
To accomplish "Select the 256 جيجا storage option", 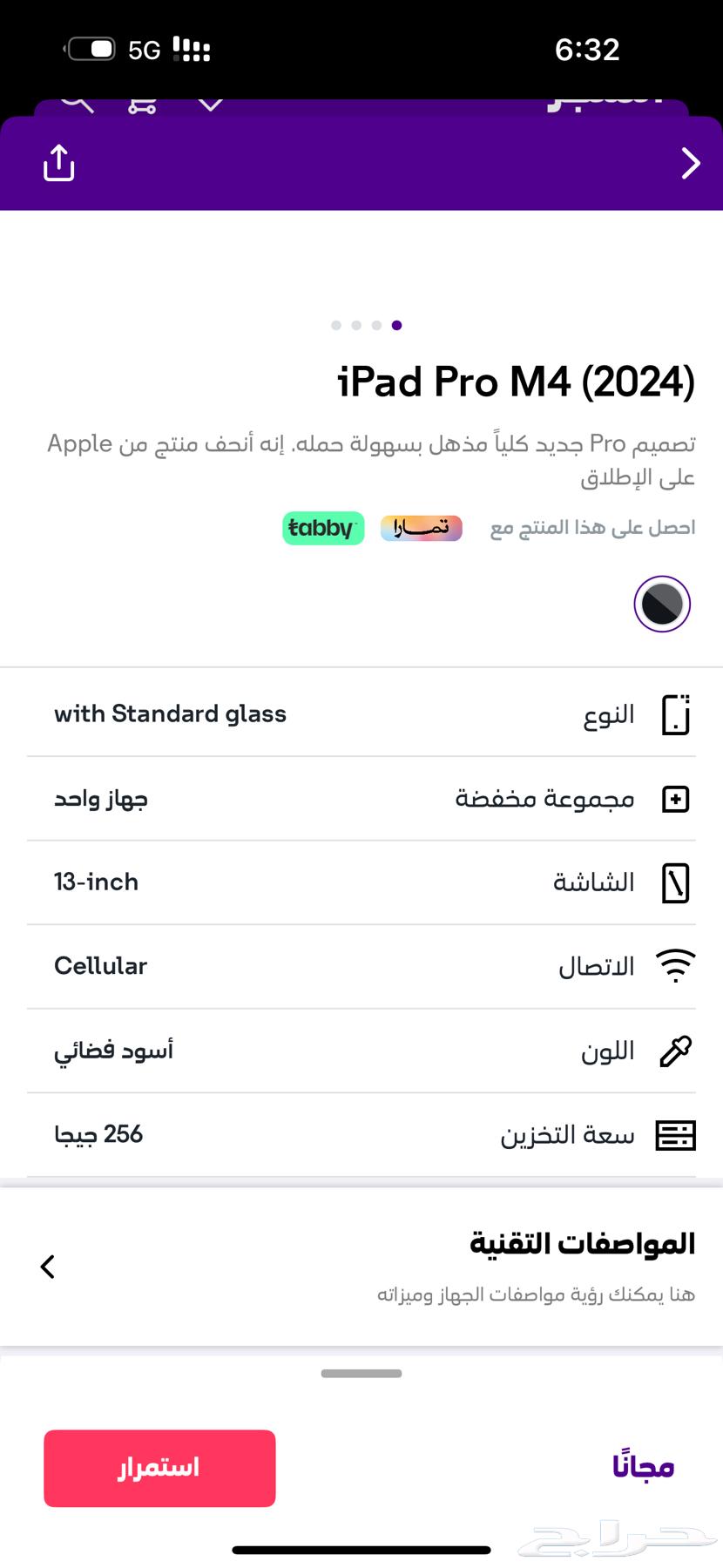I will pos(98,1134).
